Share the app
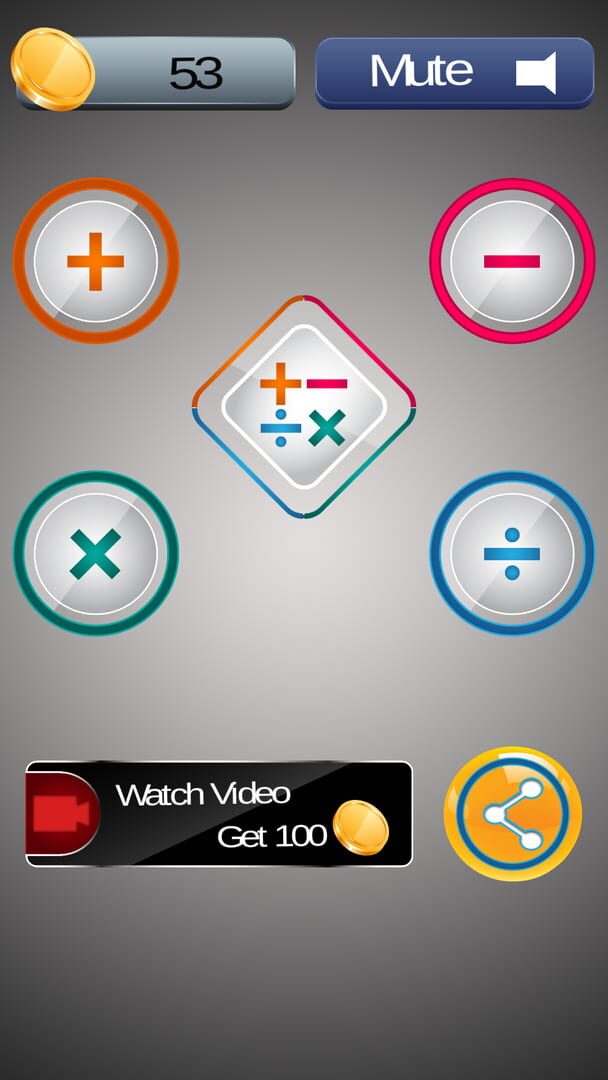The width and height of the screenshot is (608, 1080). tap(513, 813)
